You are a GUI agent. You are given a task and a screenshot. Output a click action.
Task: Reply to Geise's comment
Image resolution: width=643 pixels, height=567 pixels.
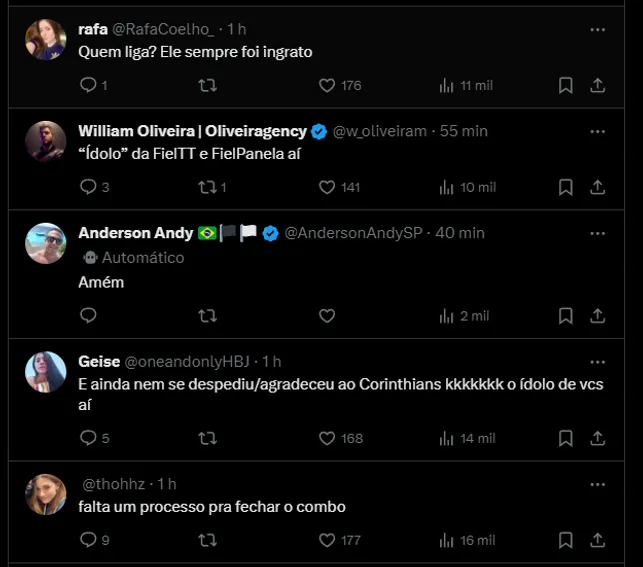point(88,438)
